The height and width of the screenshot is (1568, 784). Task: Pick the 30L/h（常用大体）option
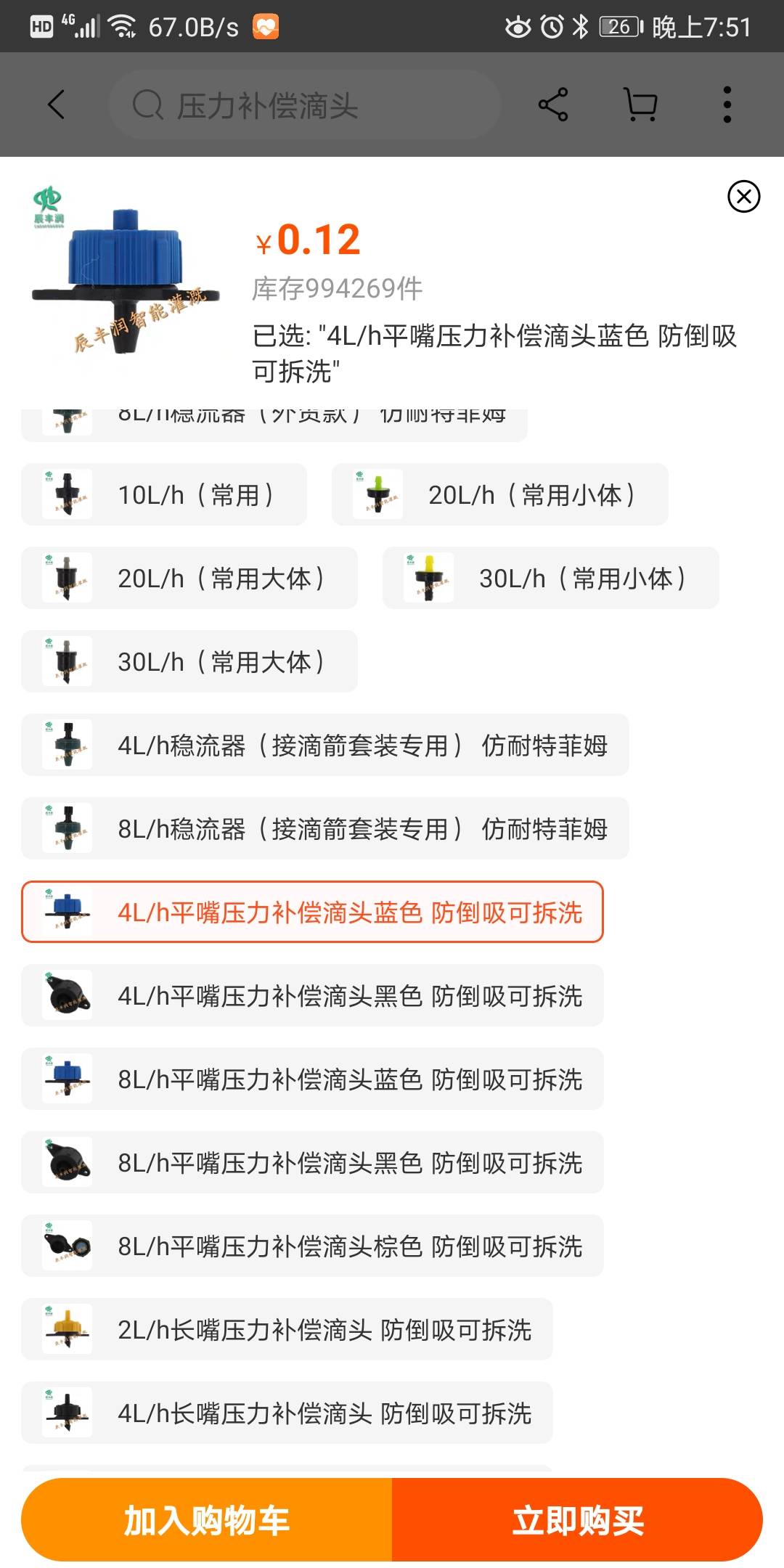(189, 661)
